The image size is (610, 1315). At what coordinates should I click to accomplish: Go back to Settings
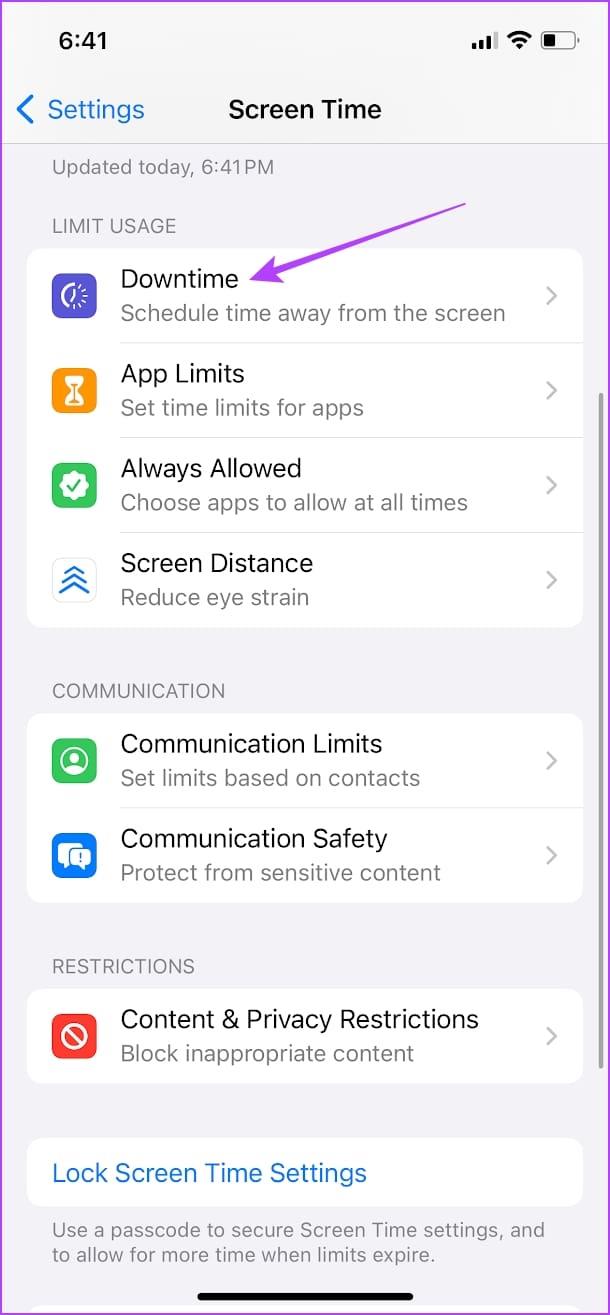80,109
